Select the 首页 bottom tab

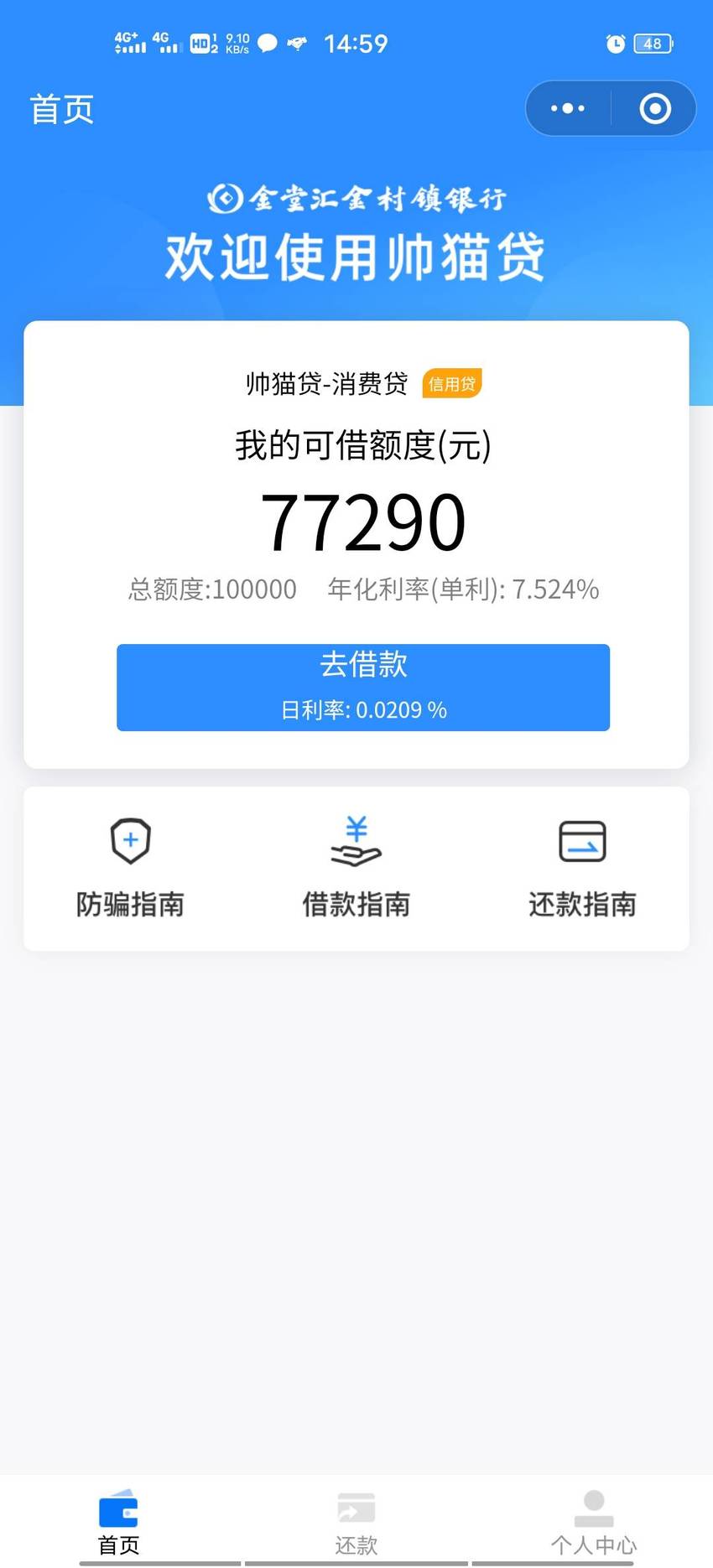click(x=118, y=1522)
